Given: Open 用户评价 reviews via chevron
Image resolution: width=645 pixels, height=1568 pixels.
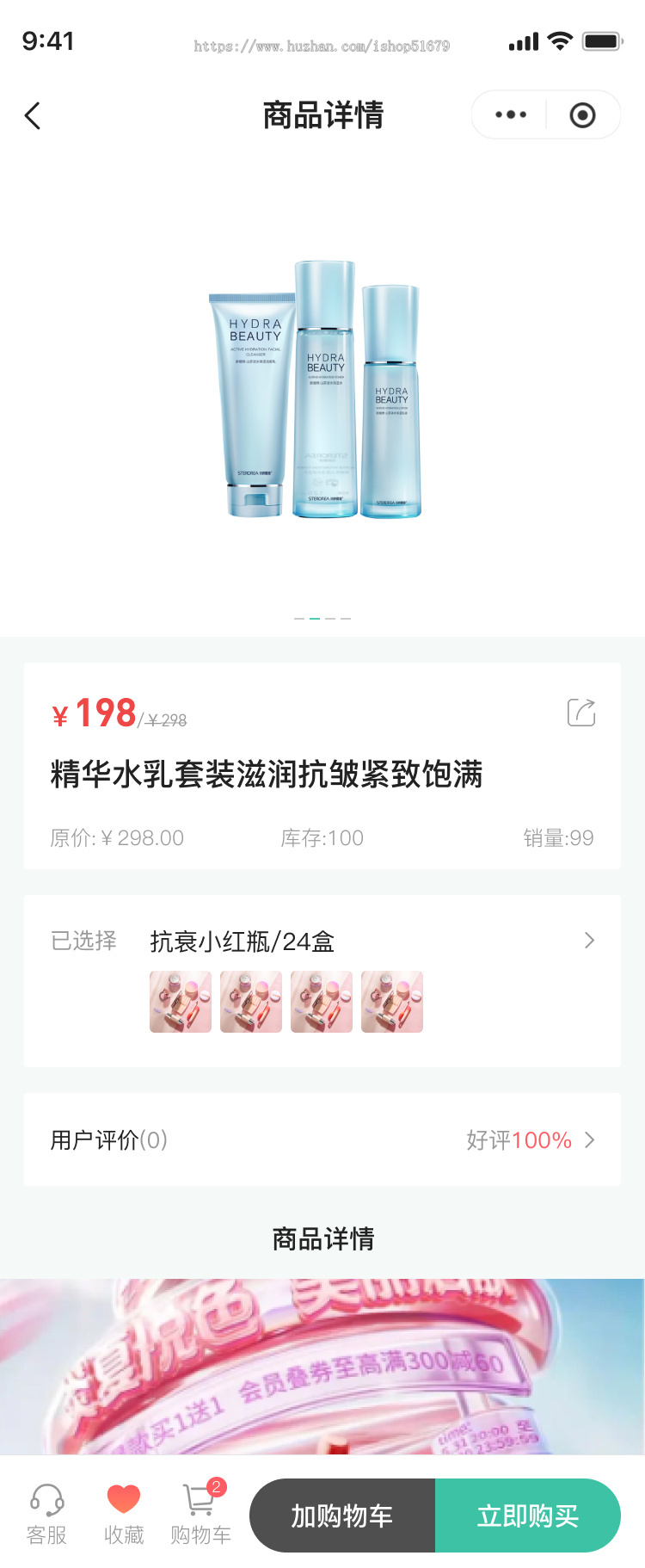Looking at the screenshot, I should click(589, 1139).
